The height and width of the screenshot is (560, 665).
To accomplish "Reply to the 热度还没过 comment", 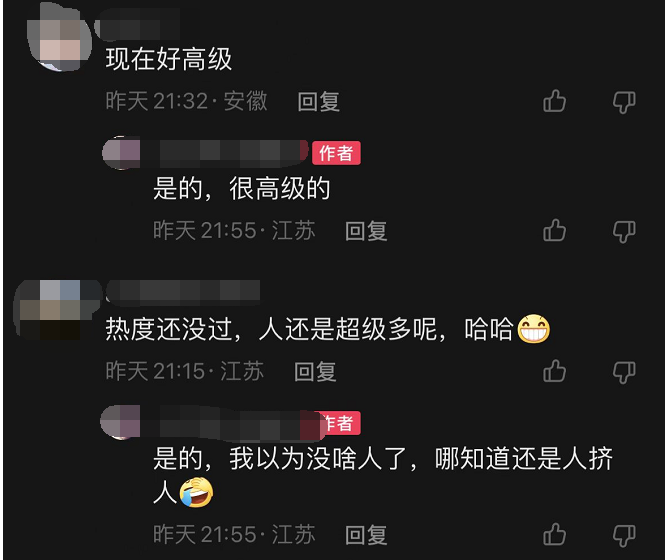I will coord(315,372).
